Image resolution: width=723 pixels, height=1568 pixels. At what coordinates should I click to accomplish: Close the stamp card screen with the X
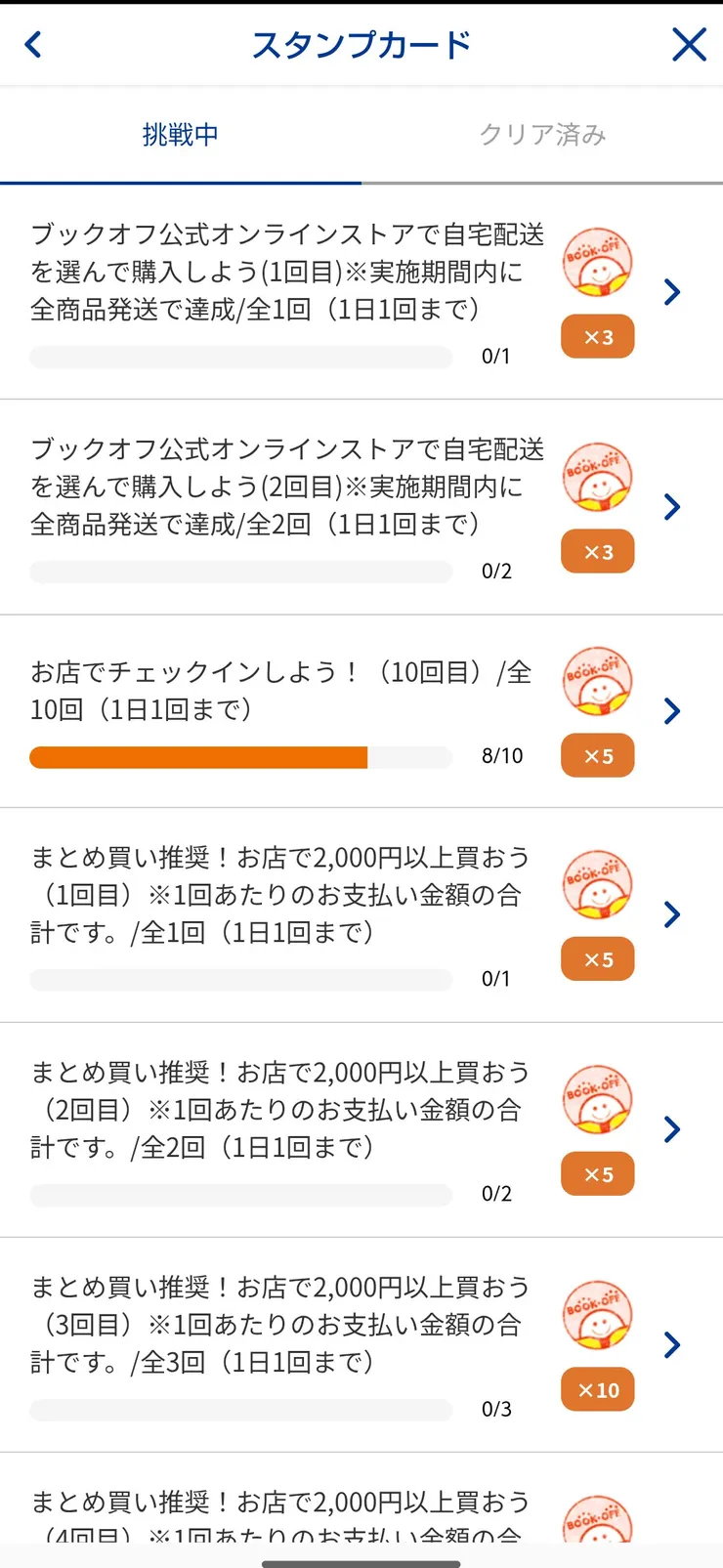click(689, 44)
